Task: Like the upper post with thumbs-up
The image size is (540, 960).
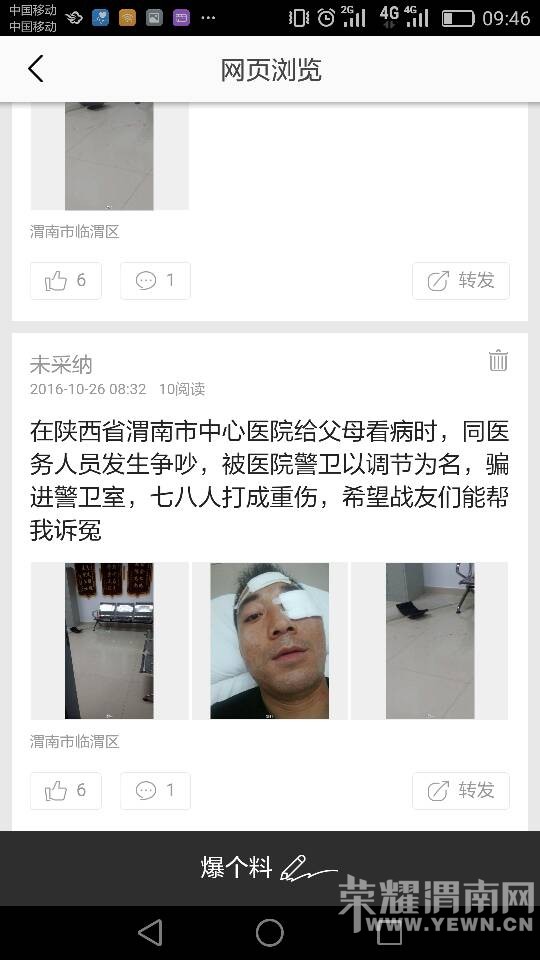Action: [66, 281]
